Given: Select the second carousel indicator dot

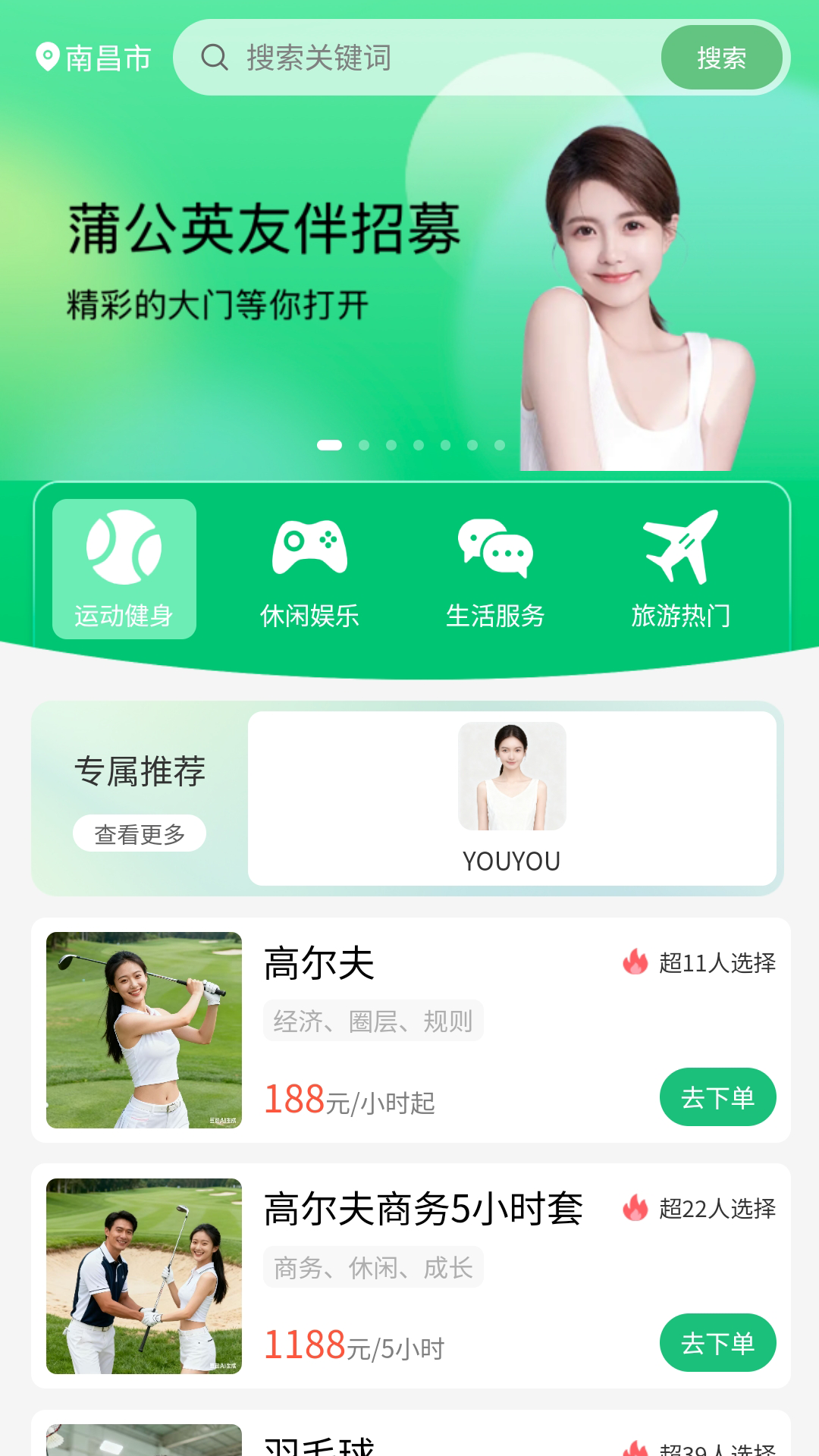Looking at the screenshot, I should pyautogui.click(x=362, y=446).
